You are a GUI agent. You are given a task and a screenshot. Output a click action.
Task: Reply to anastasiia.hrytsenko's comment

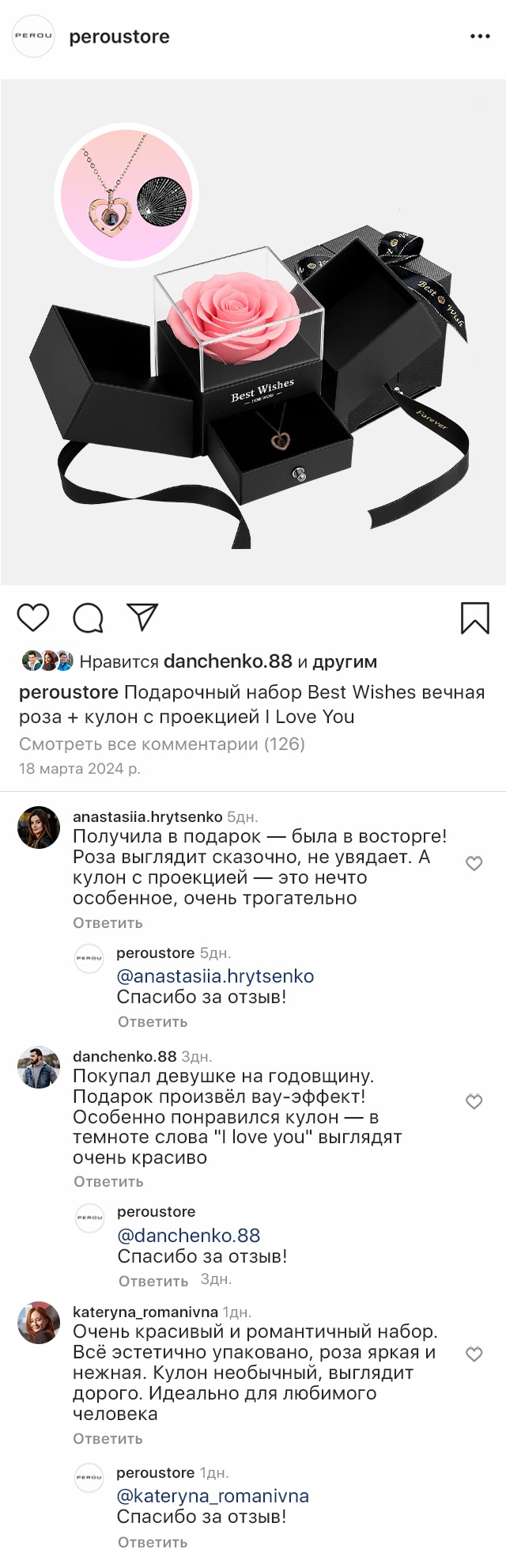point(108,922)
